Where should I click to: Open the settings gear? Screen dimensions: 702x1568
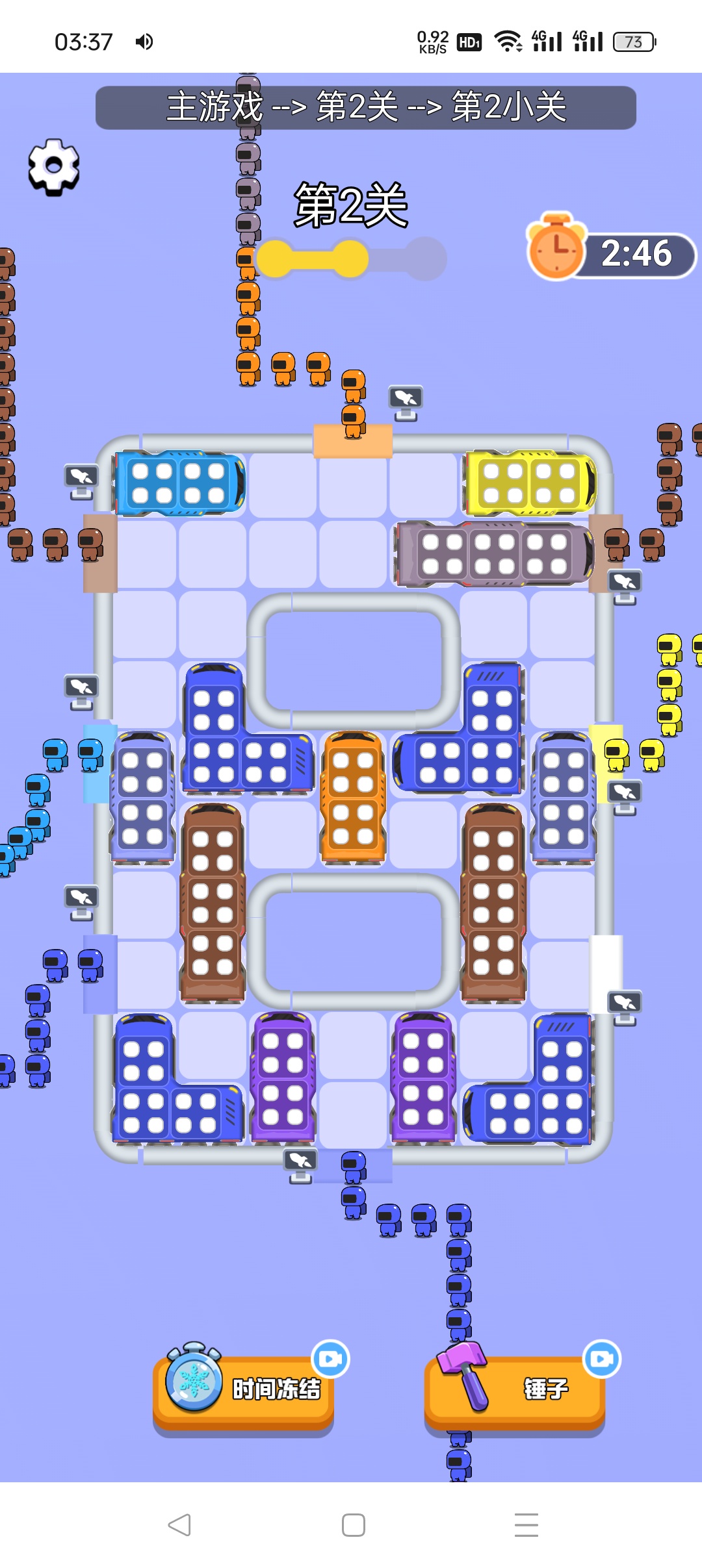coord(54,166)
